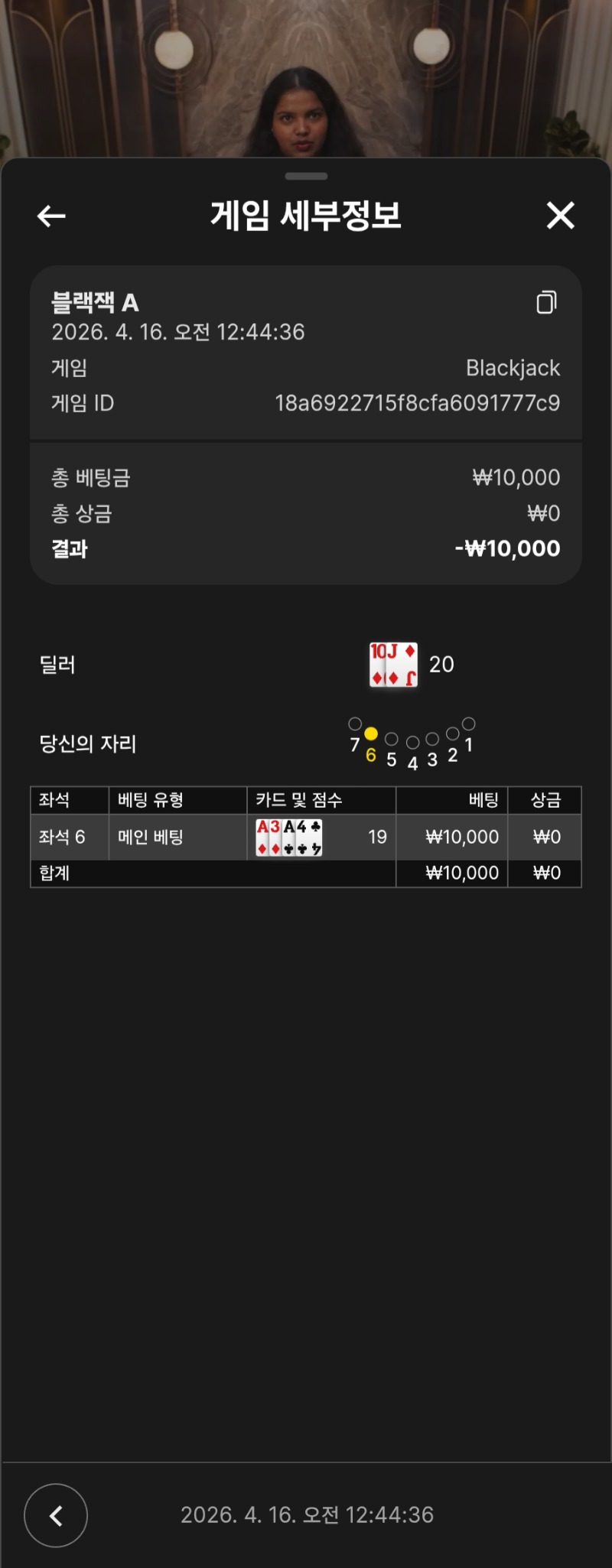Image resolution: width=612 pixels, height=1568 pixels.
Task: Close the game details panel
Action: click(560, 216)
